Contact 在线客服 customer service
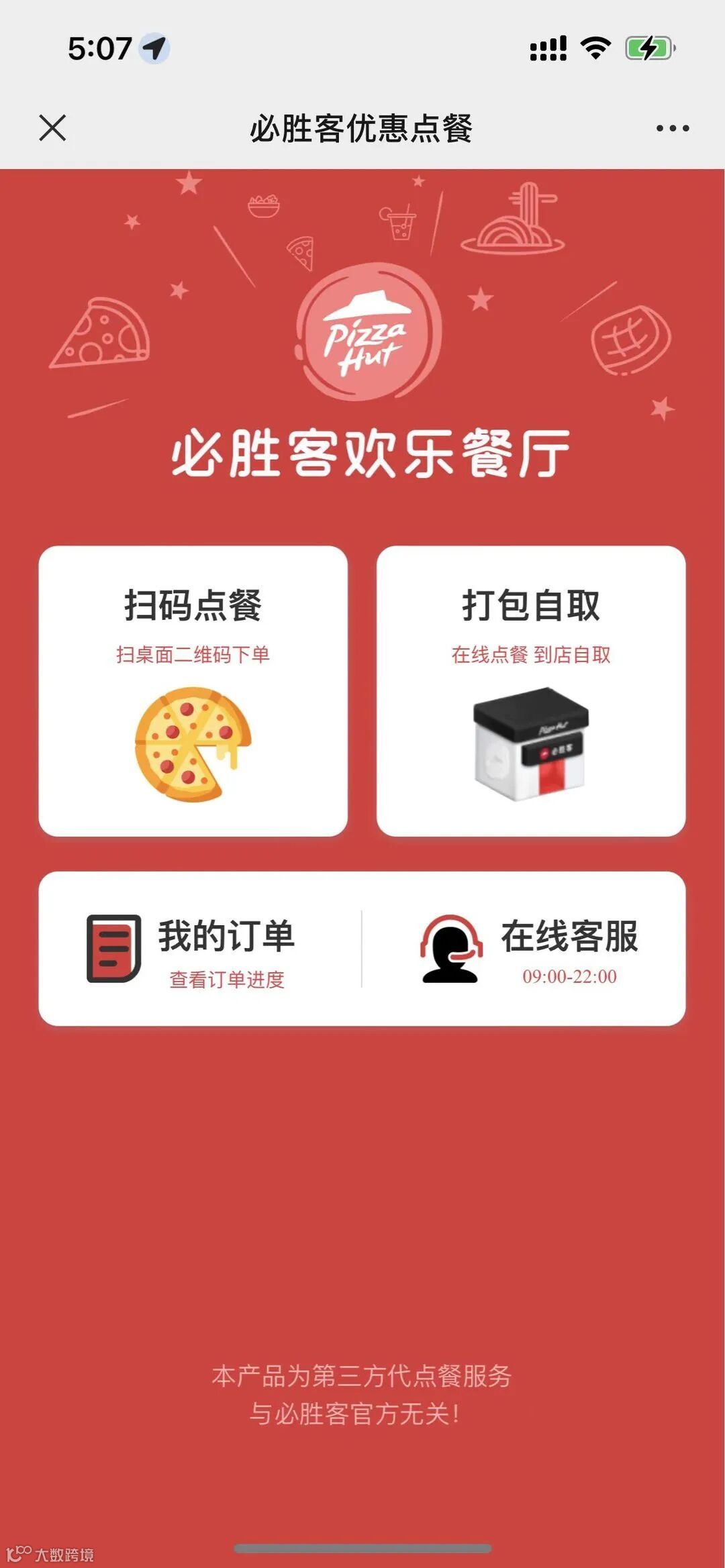The height and width of the screenshot is (1568, 725). 528,948
